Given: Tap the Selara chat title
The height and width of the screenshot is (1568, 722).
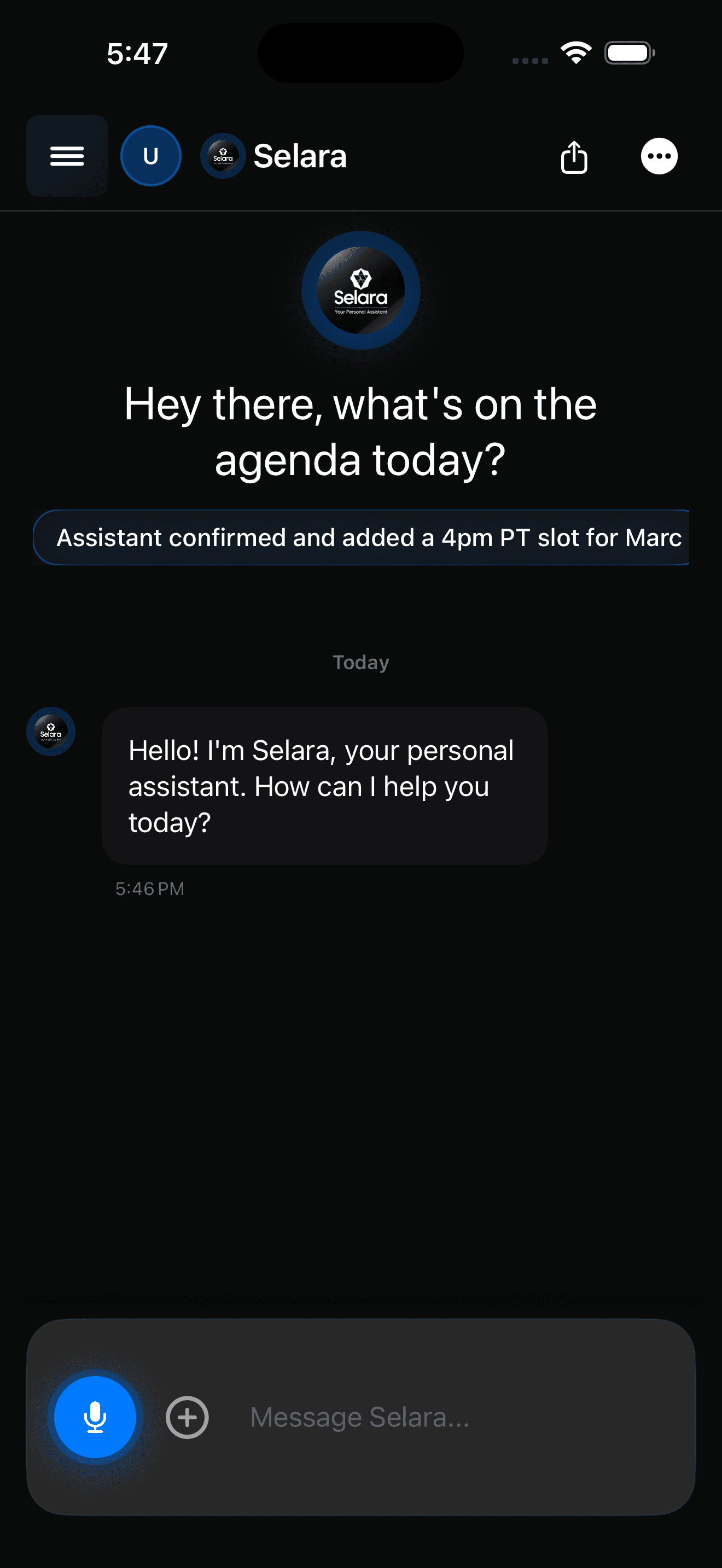Looking at the screenshot, I should (x=300, y=156).
